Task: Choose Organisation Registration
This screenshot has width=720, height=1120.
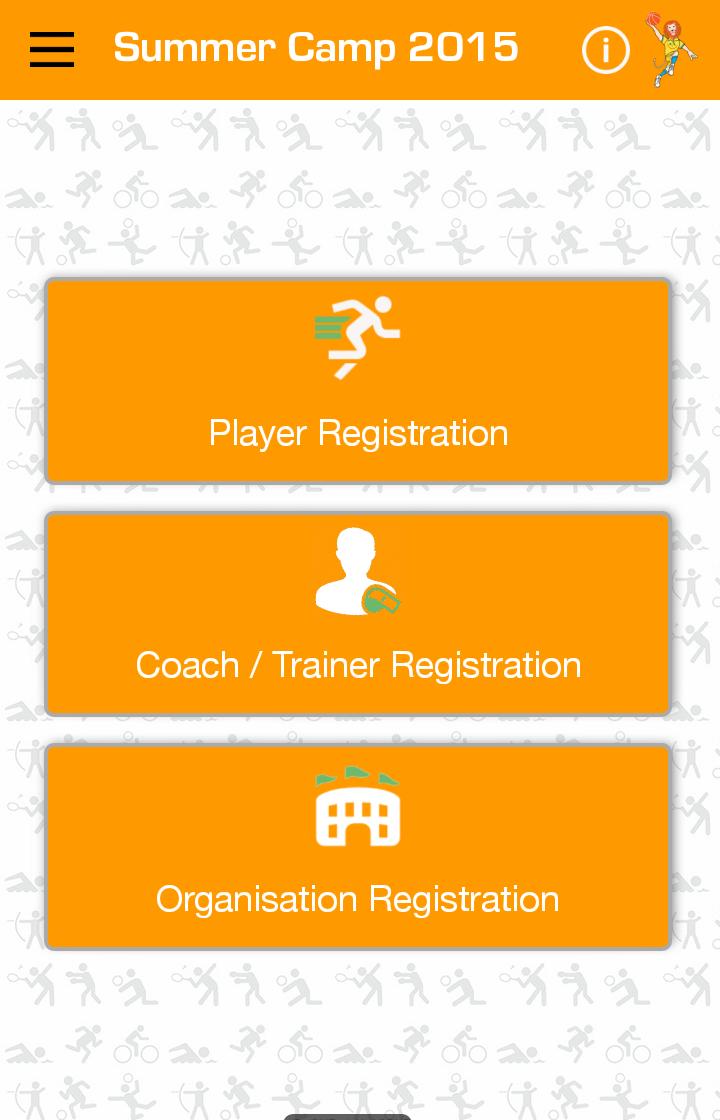Action: click(x=358, y=847)
